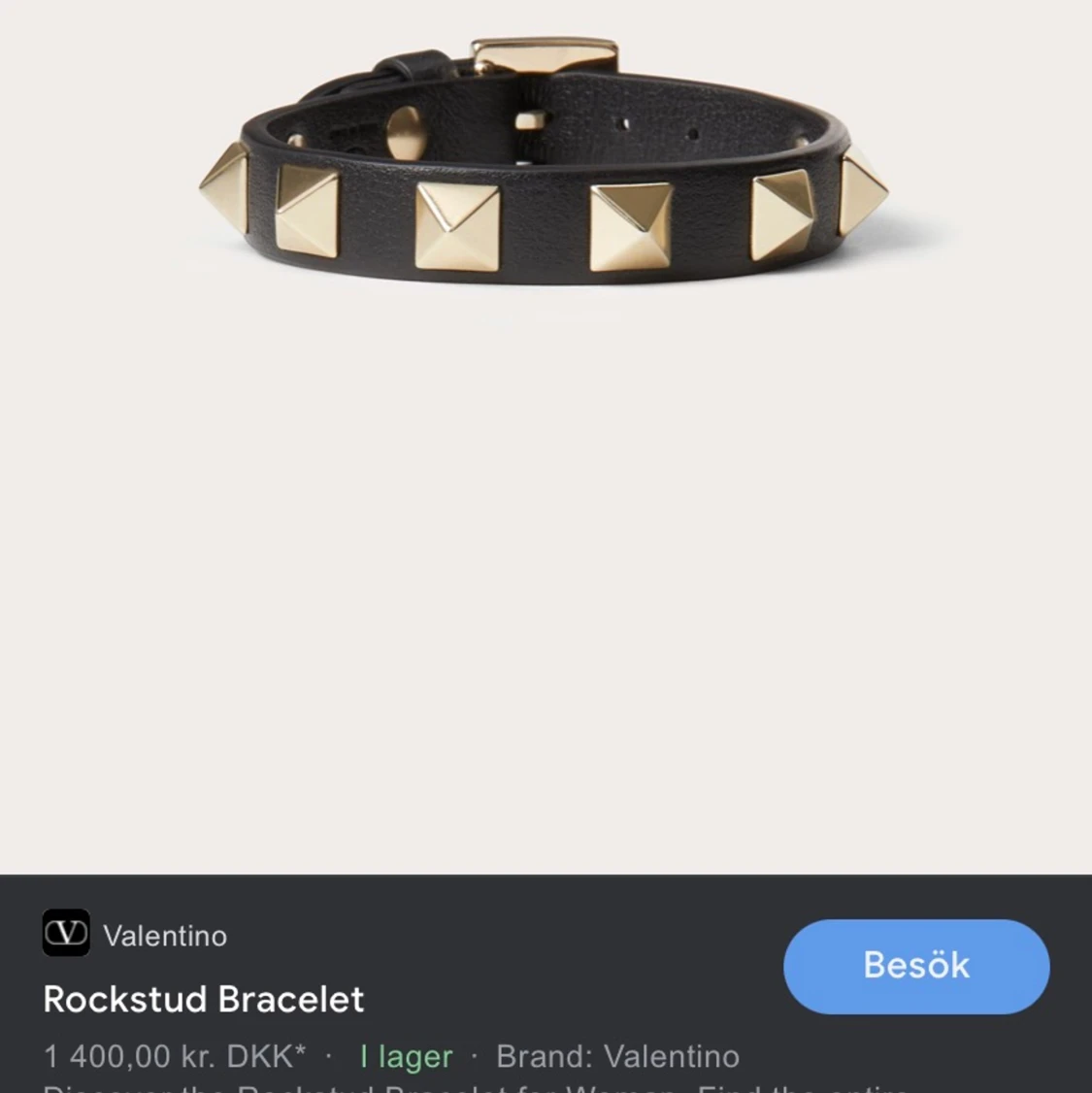
Task: Open the Rockstud Bracelet product title
Action: pos(203,1000)
